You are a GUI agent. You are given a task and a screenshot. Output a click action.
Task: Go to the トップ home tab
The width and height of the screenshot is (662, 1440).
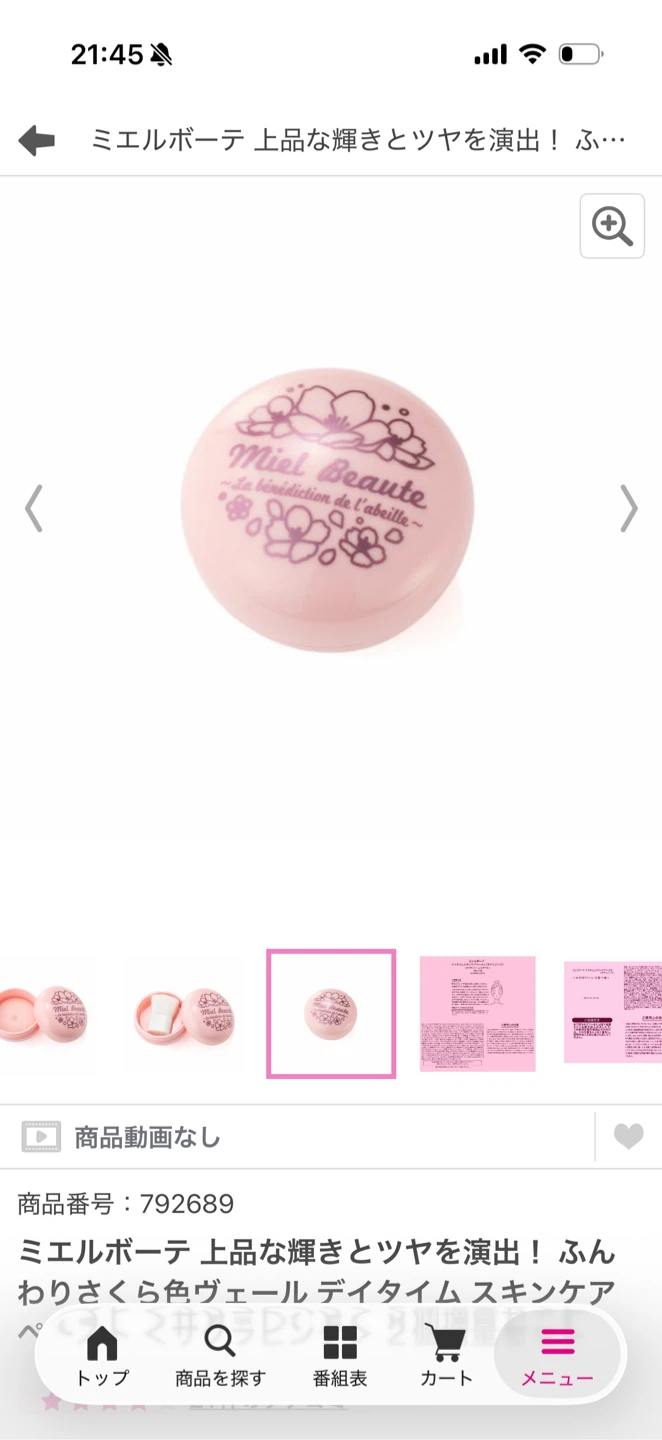tap(102, 1356)
